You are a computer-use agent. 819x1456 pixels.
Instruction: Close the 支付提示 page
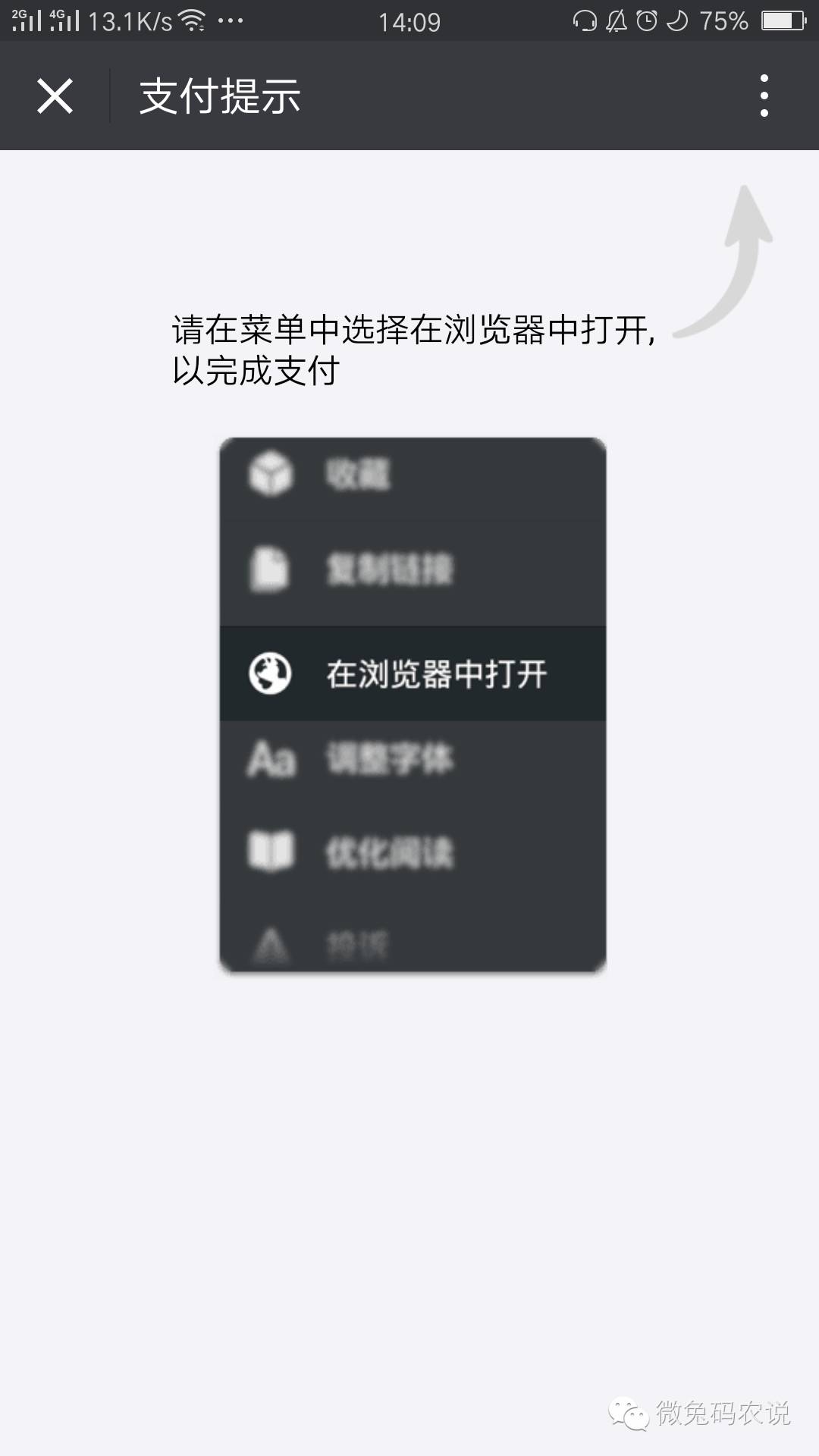pos(55,96)
